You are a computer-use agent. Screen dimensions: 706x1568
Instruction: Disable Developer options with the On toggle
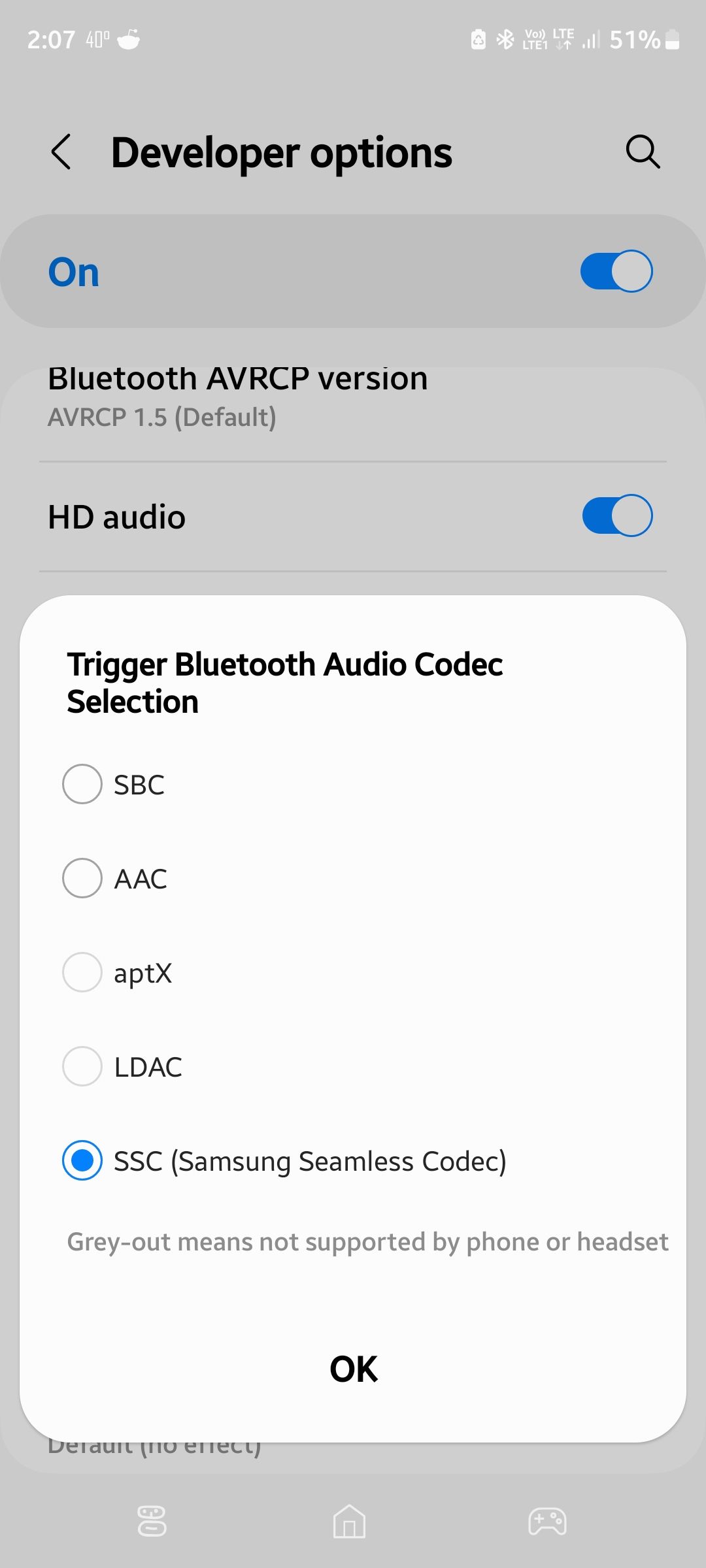tap(615, 270)
